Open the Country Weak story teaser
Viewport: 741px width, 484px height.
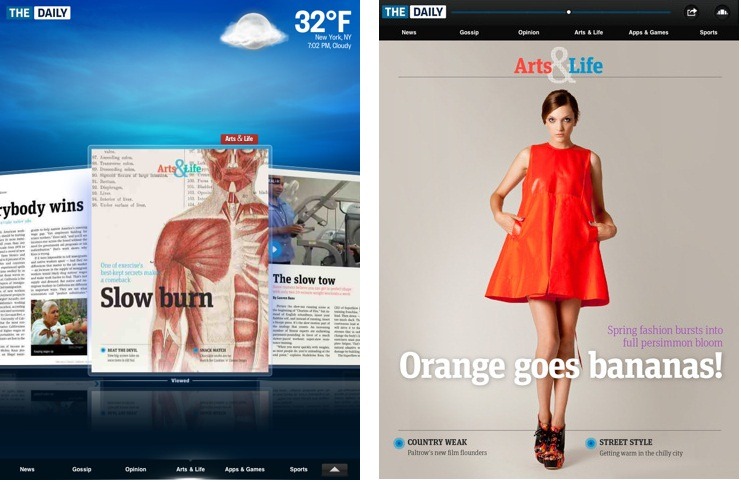click(438, 447)
